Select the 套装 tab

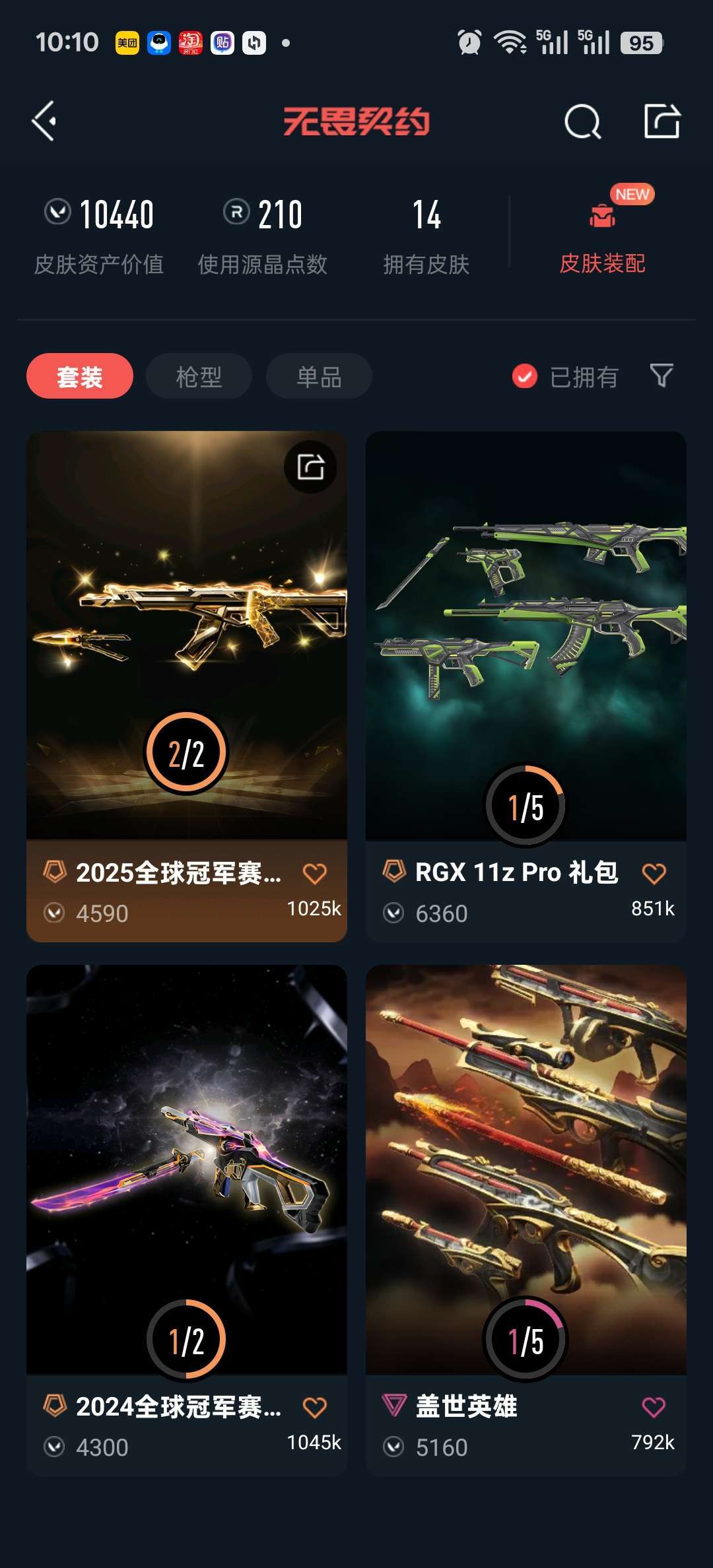coord(80,377)
